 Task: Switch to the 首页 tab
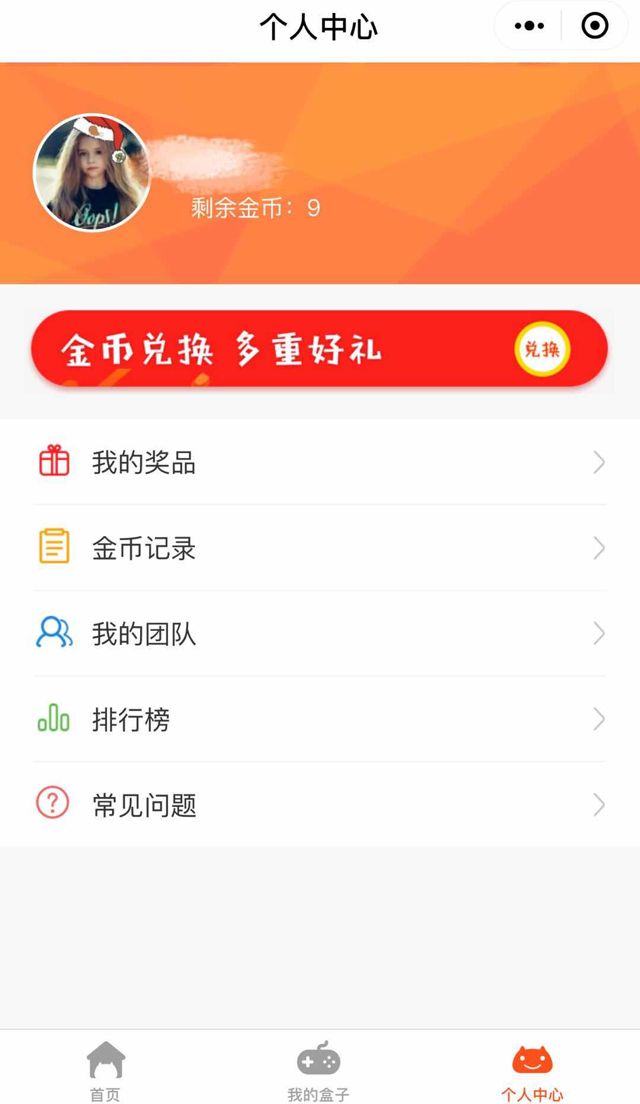(x=106, y=1071)
